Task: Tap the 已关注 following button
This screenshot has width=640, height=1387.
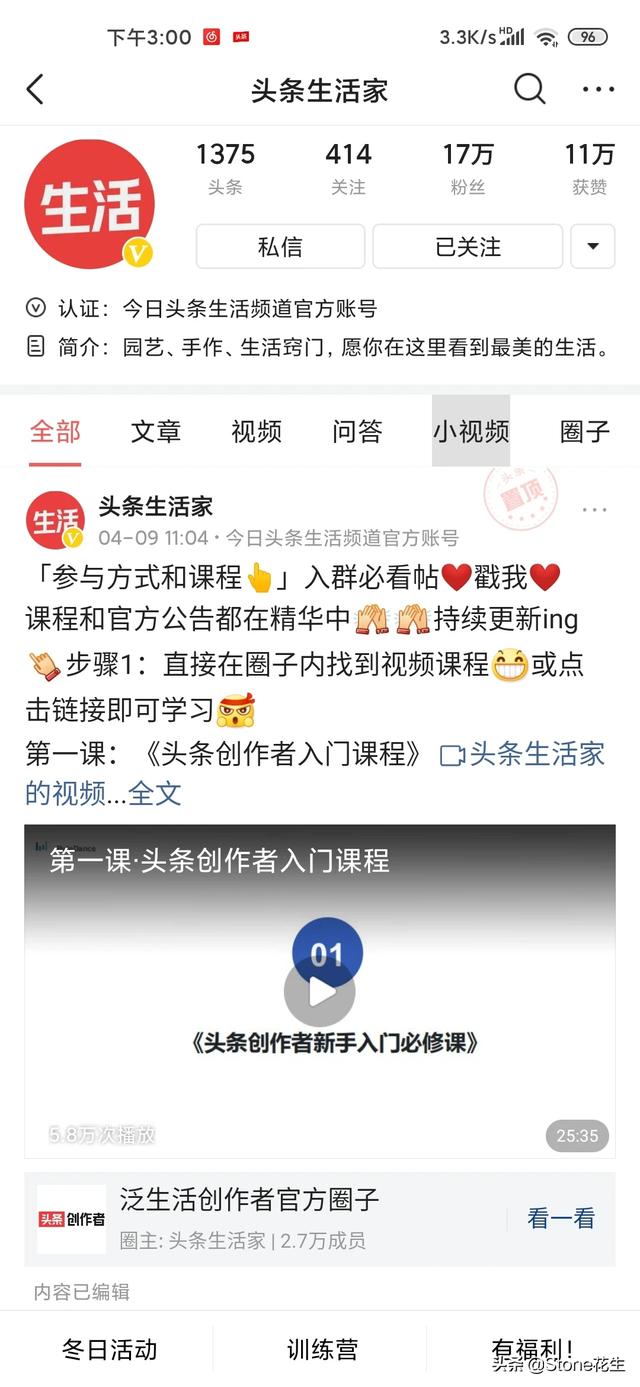Action: click(x=467, y=247)
